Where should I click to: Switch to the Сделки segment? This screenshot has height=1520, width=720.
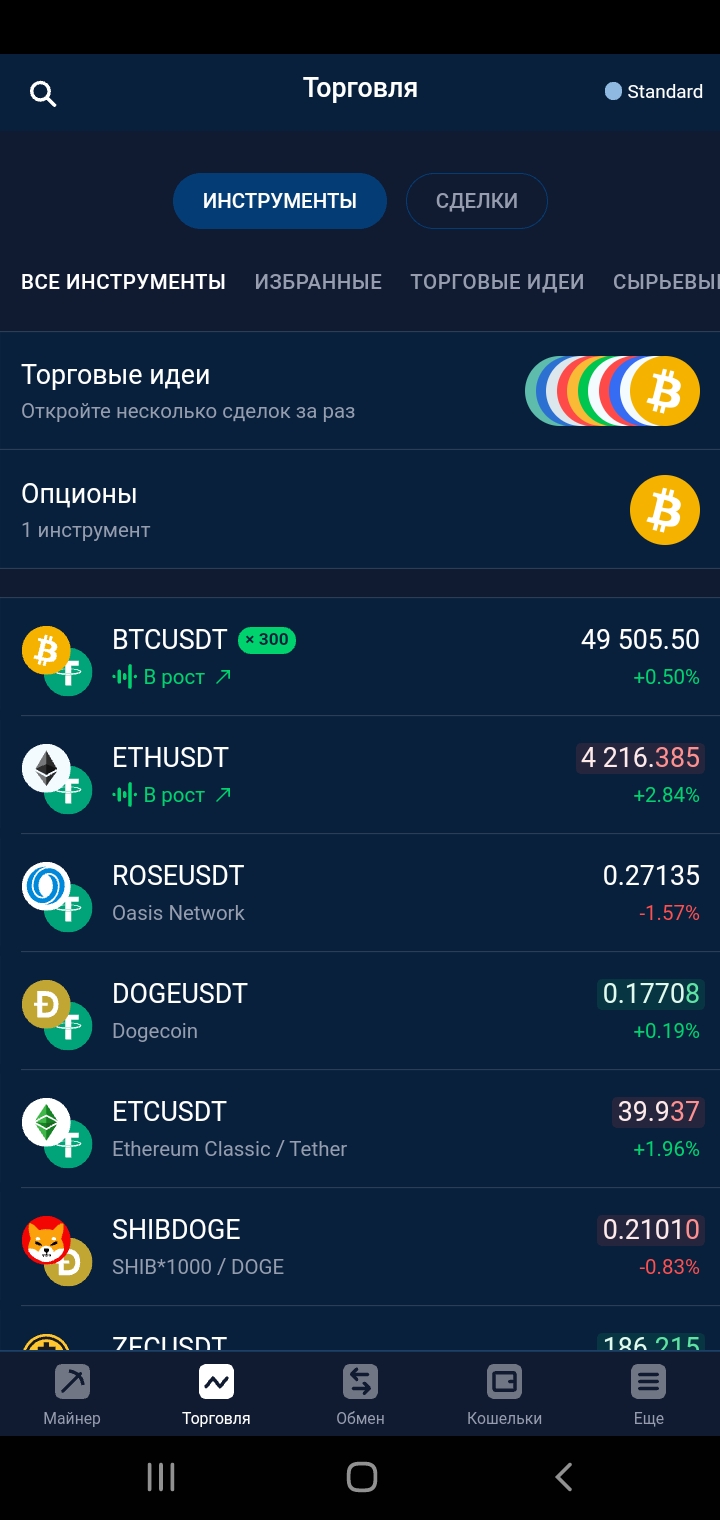(476, 201)
